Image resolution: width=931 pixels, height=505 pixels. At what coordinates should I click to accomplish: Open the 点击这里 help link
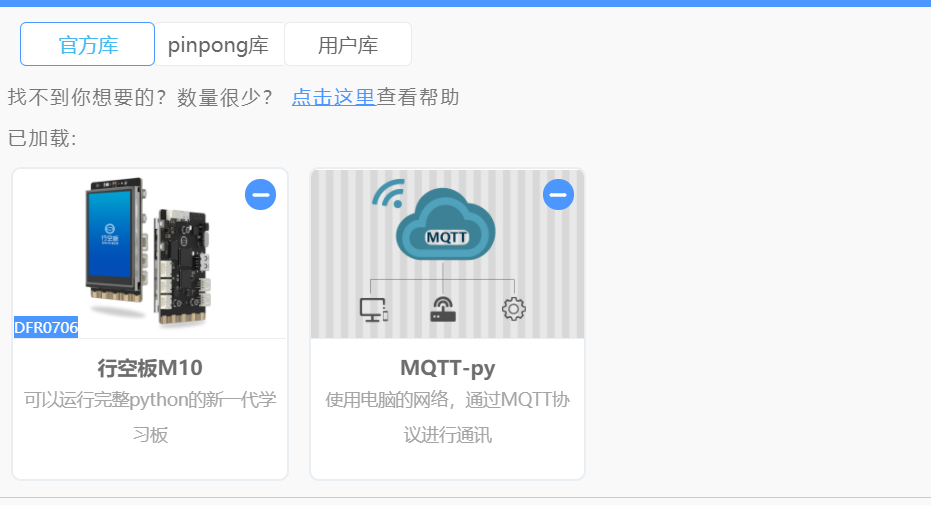coord(333,97)
